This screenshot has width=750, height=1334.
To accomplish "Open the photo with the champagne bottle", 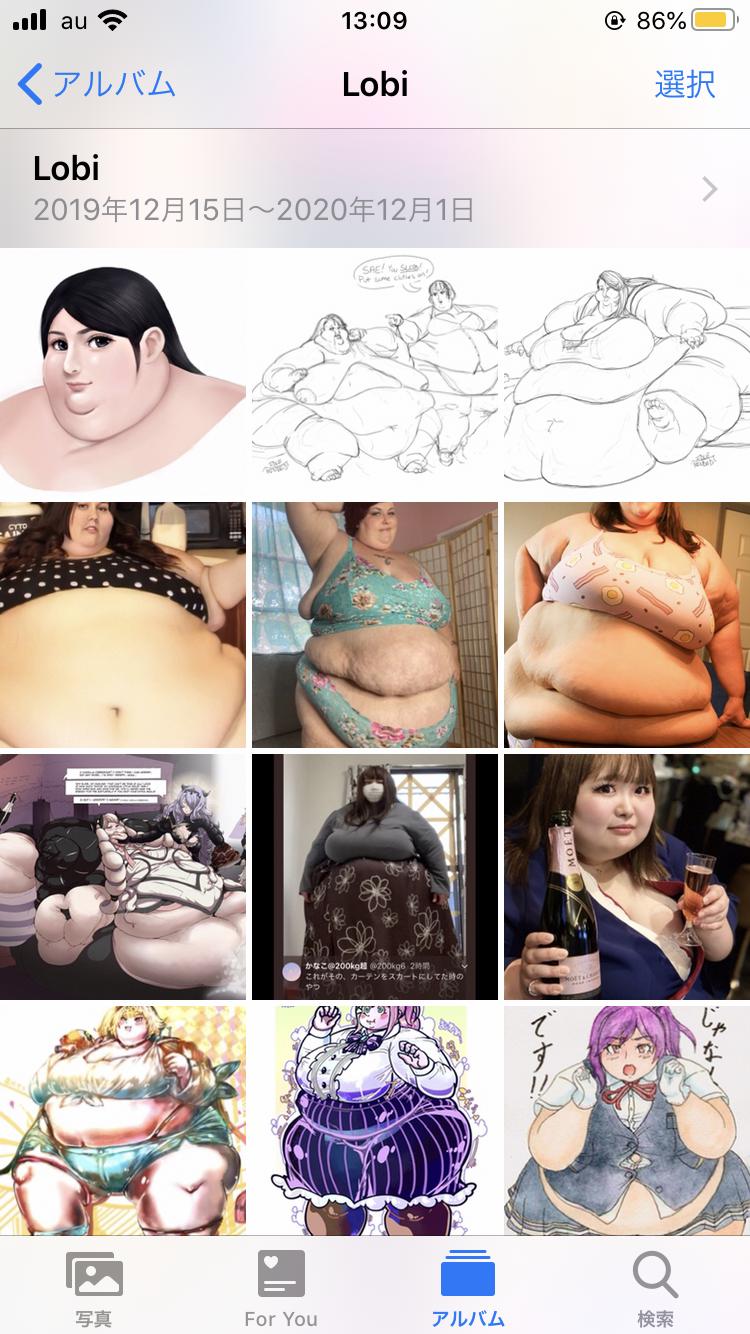I will point(627,876).
